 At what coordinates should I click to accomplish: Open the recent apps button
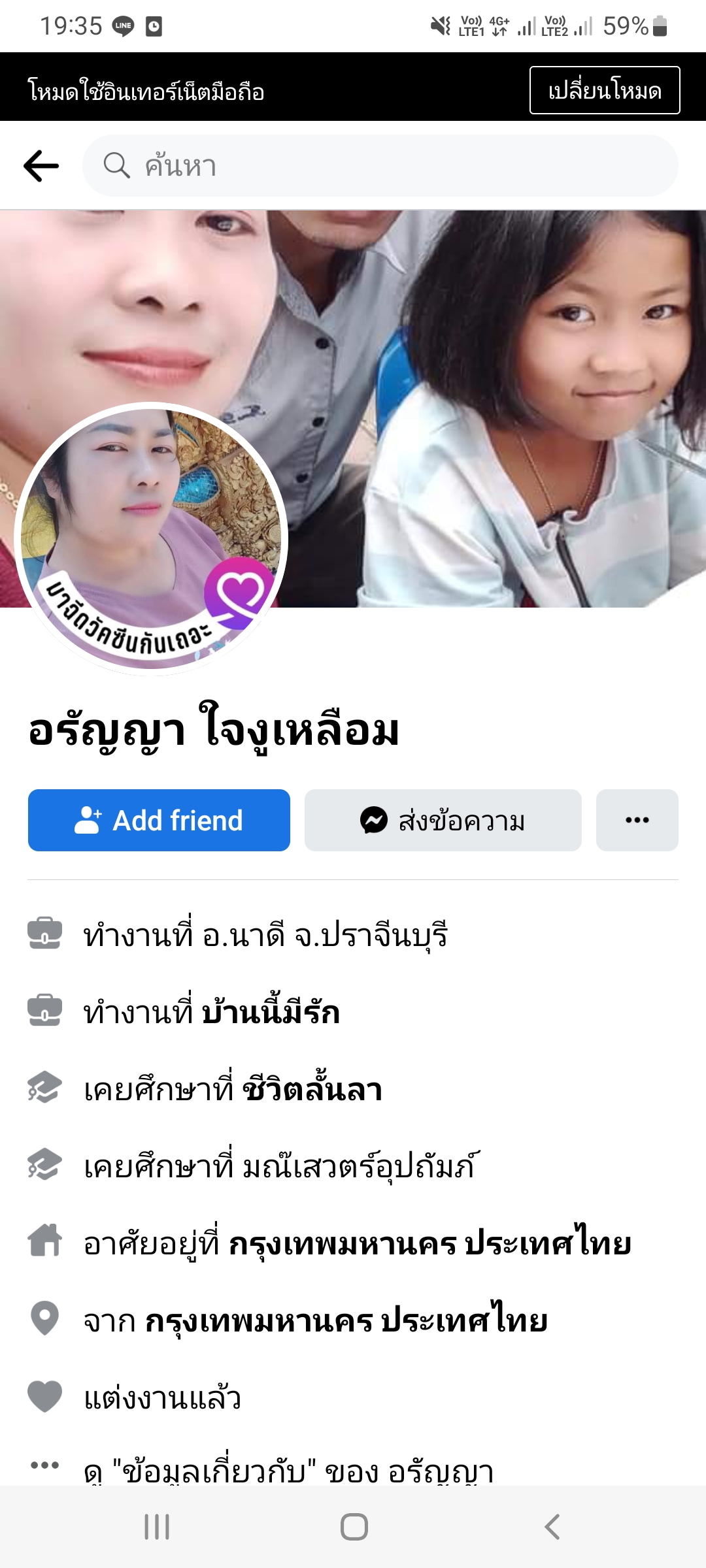click(x=157, y=1527)
